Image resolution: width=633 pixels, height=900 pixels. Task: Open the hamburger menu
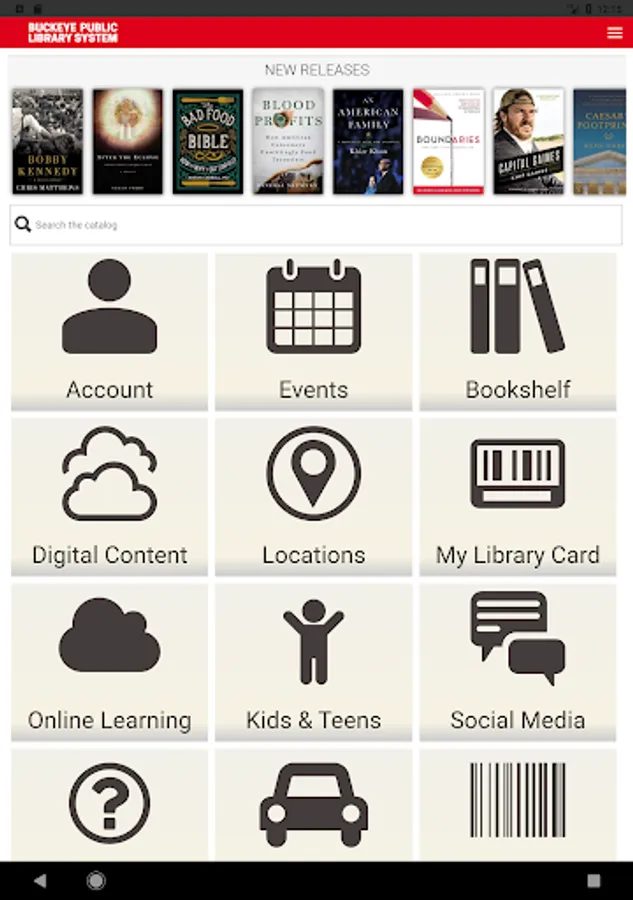click(615, 33)
